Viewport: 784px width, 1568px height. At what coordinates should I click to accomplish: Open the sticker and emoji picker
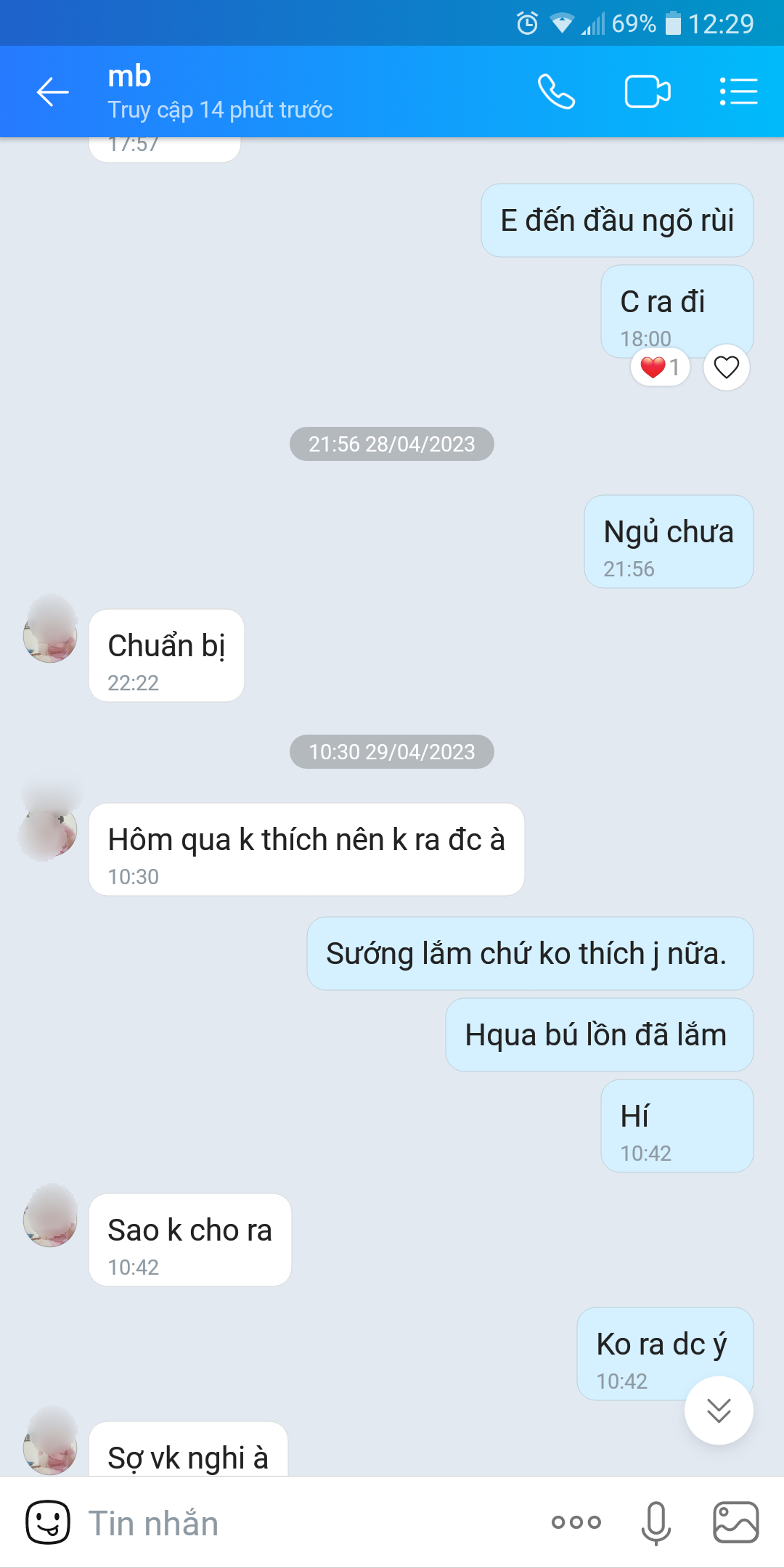[x=48, y=1522]
